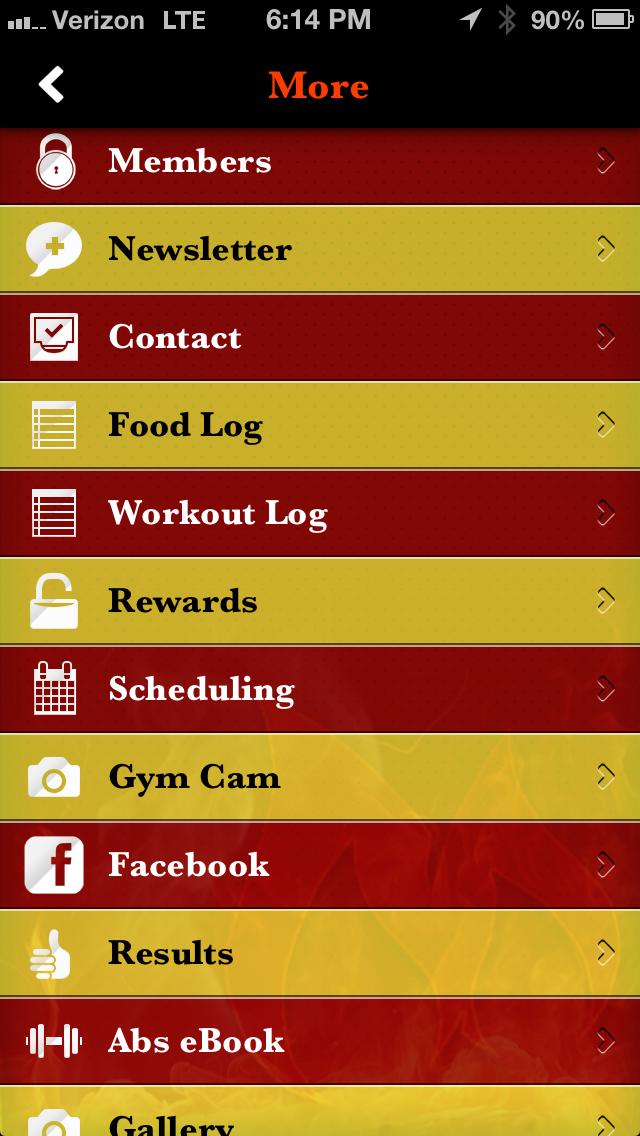Open the Food Log
The image size is (640, 1136).
pos(320,425)
